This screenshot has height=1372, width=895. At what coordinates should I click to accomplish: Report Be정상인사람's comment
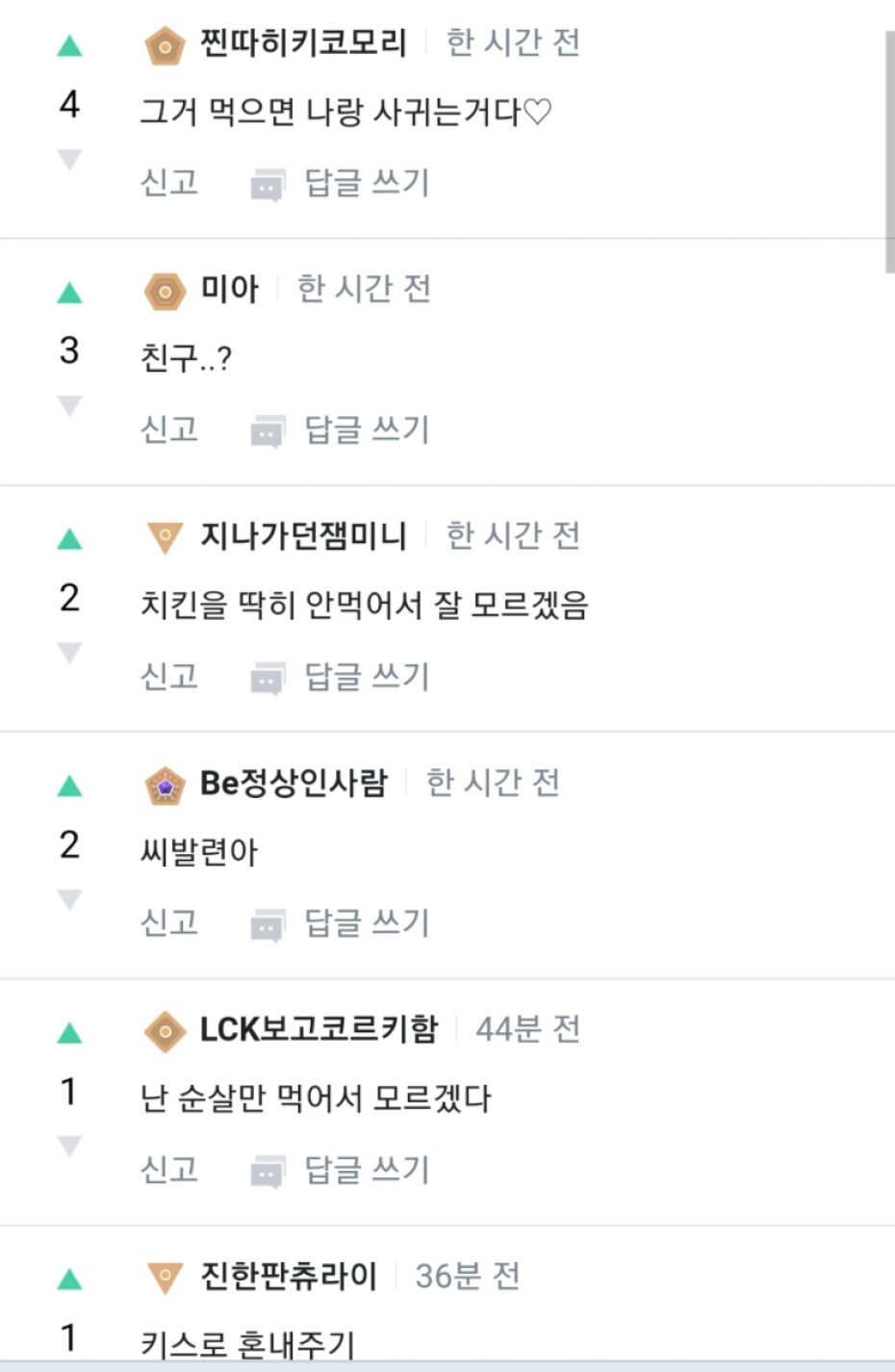click(x=169, y=922)
